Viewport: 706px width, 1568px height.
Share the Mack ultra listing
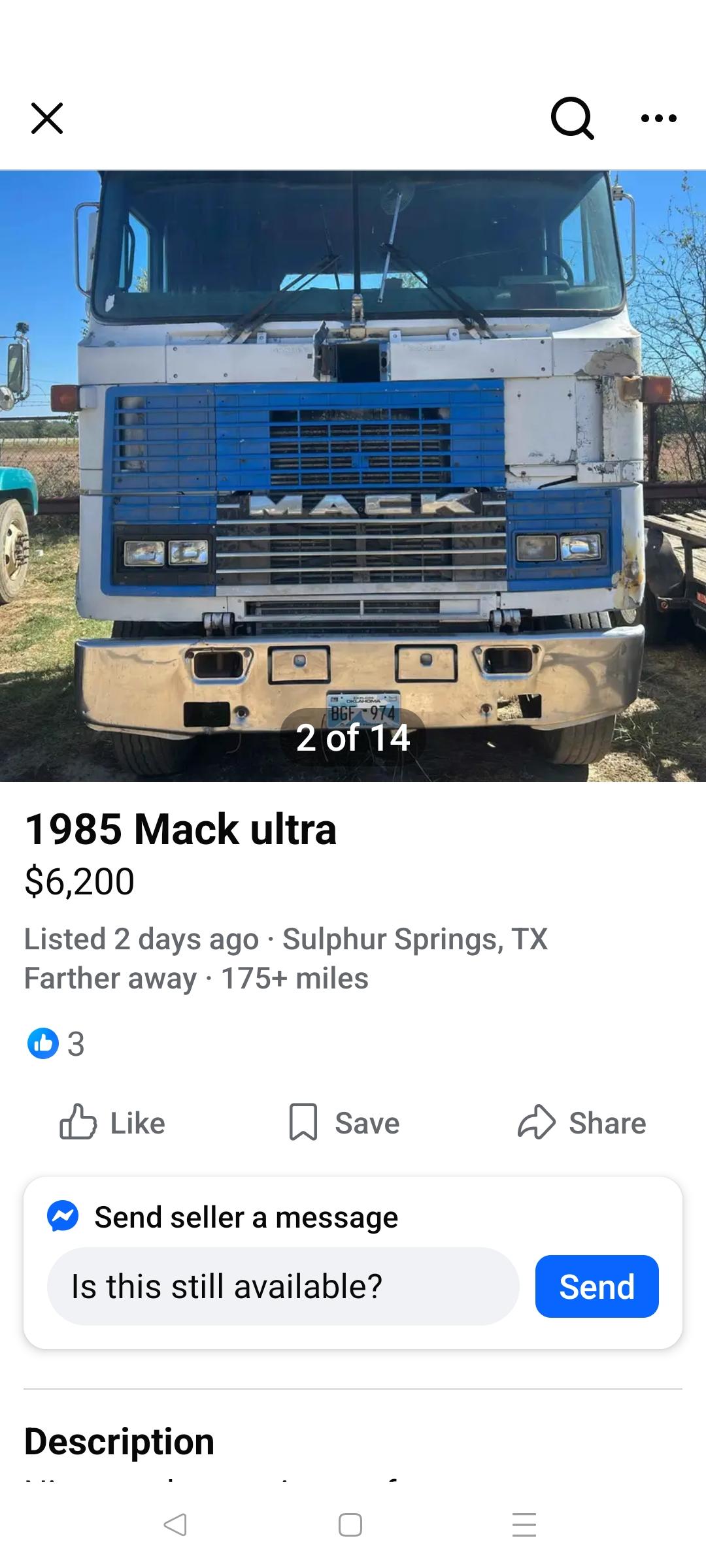pyautogui.click(x=581, y=1123)
